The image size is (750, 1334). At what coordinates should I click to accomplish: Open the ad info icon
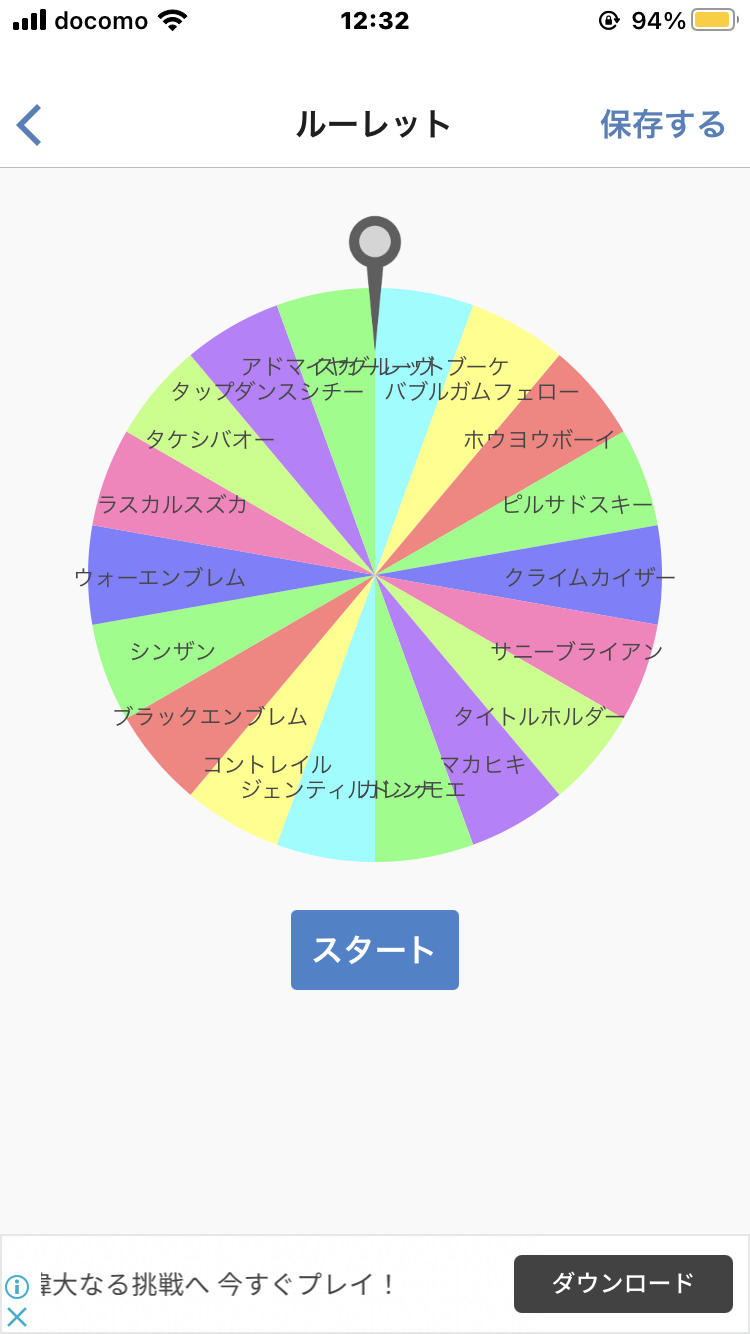pyautogui.click(x=17, y=1287)
